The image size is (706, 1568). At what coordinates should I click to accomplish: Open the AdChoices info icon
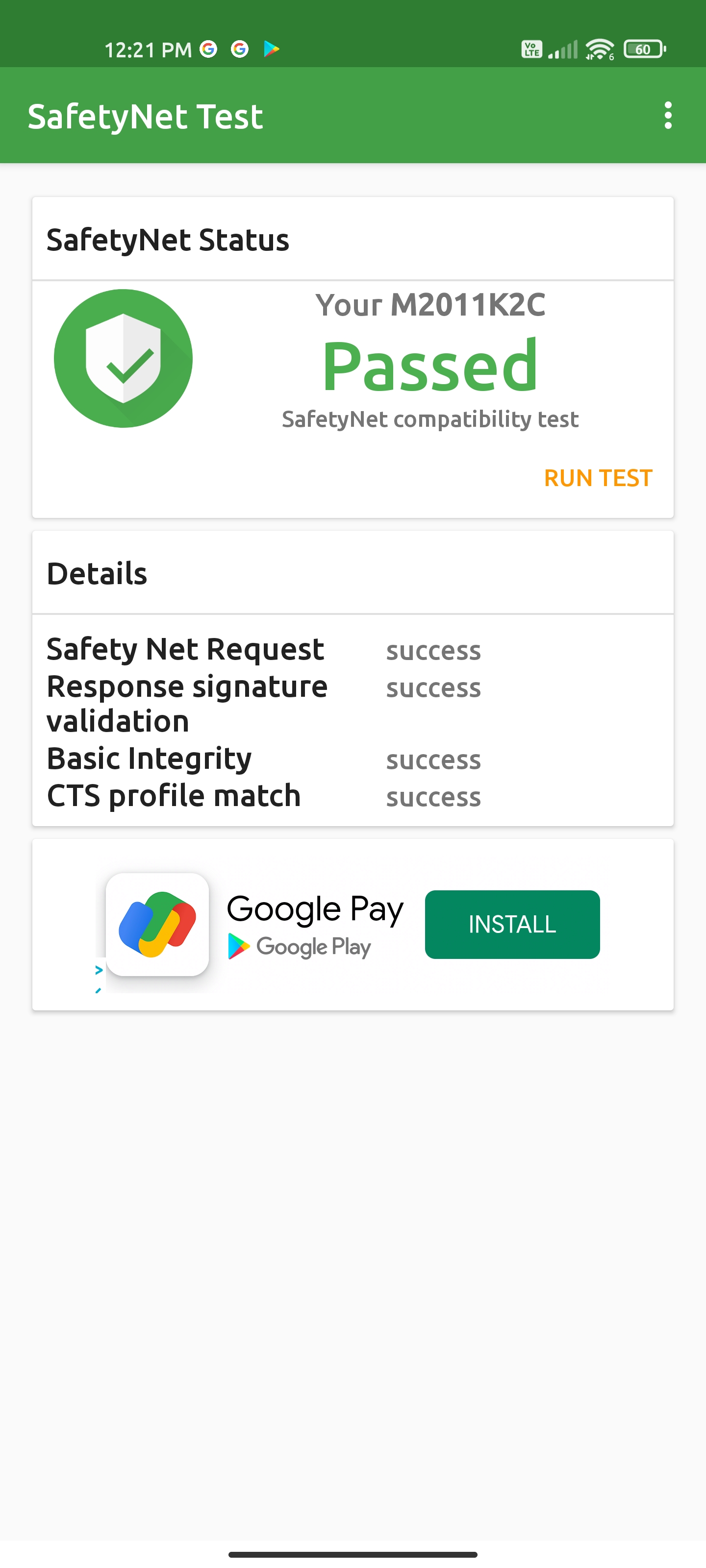99,970
